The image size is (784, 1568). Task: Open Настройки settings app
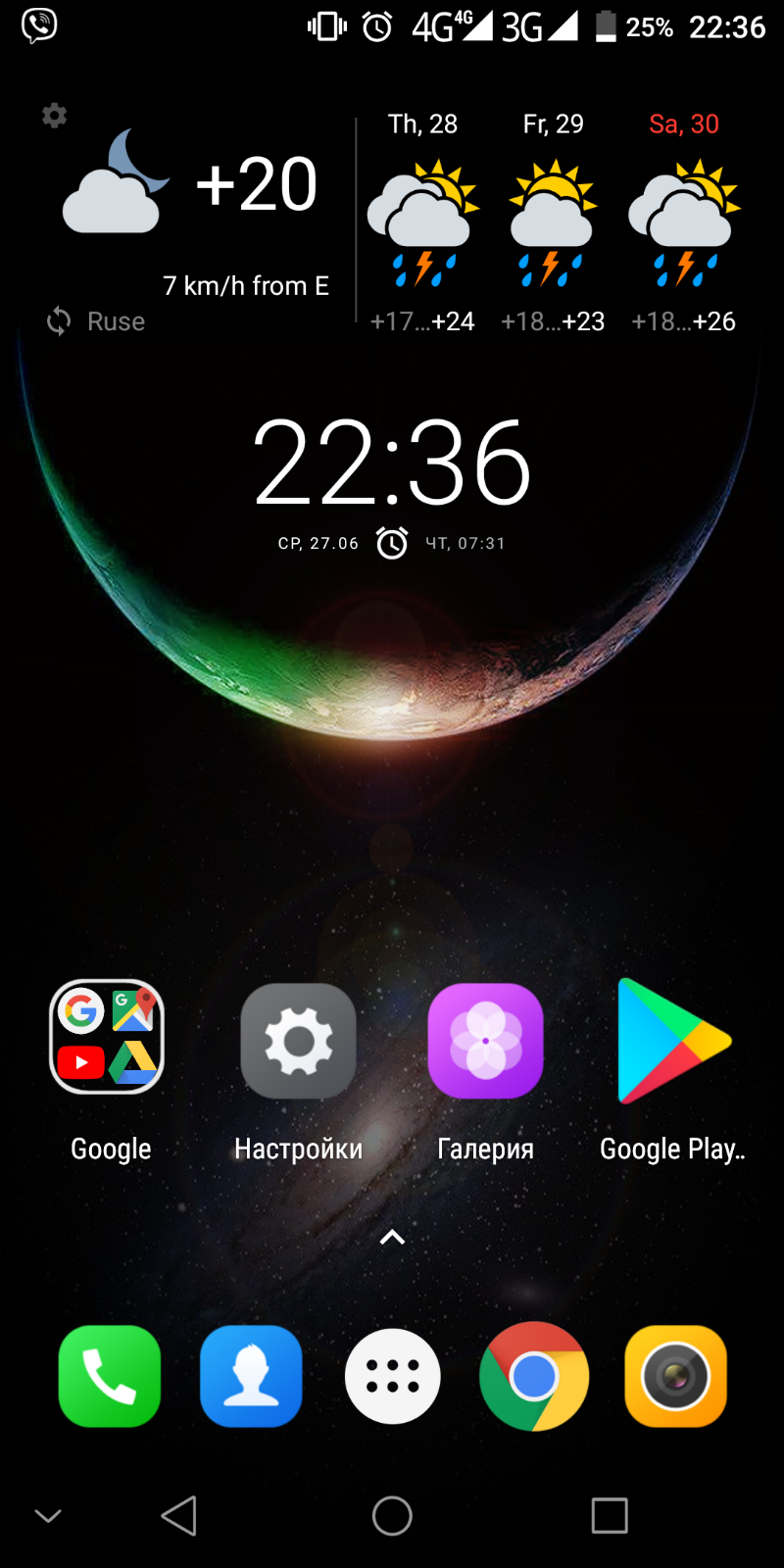pyautogui.click(x=298, y=1041)
